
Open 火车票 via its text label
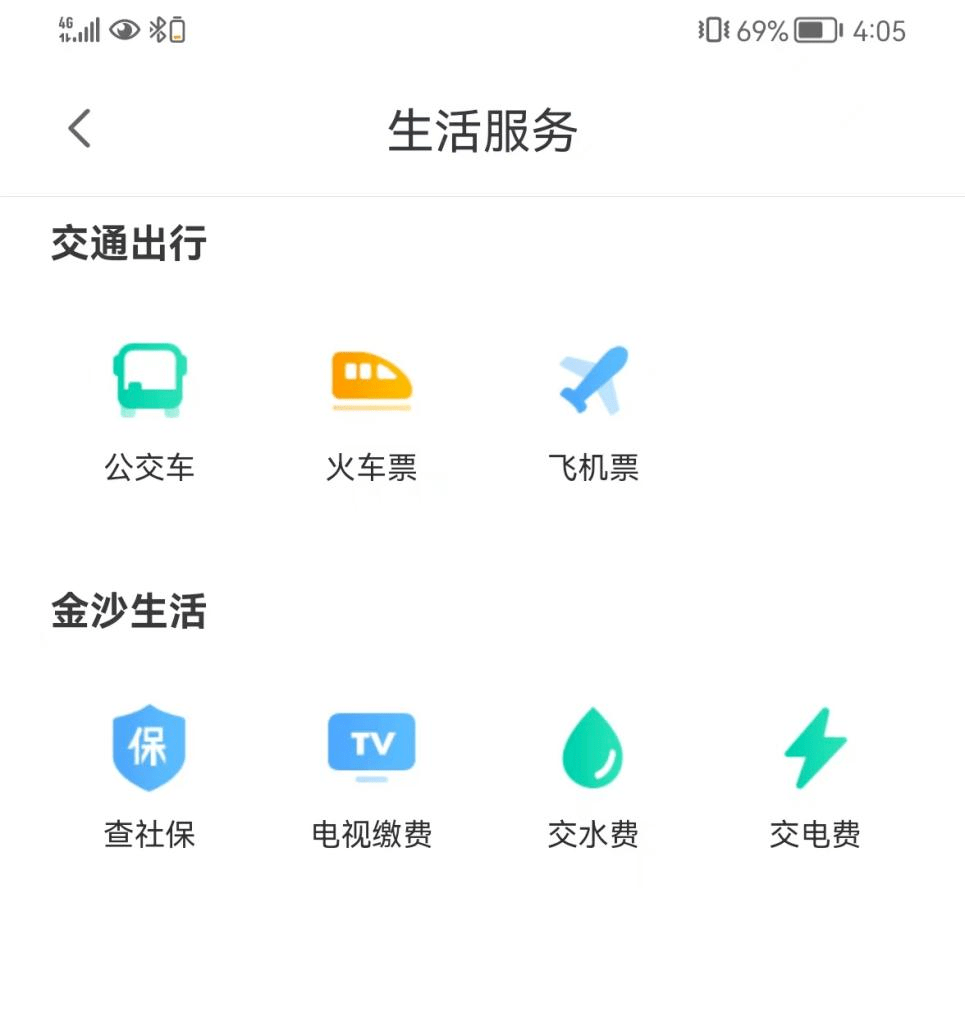tap(372, 466)
